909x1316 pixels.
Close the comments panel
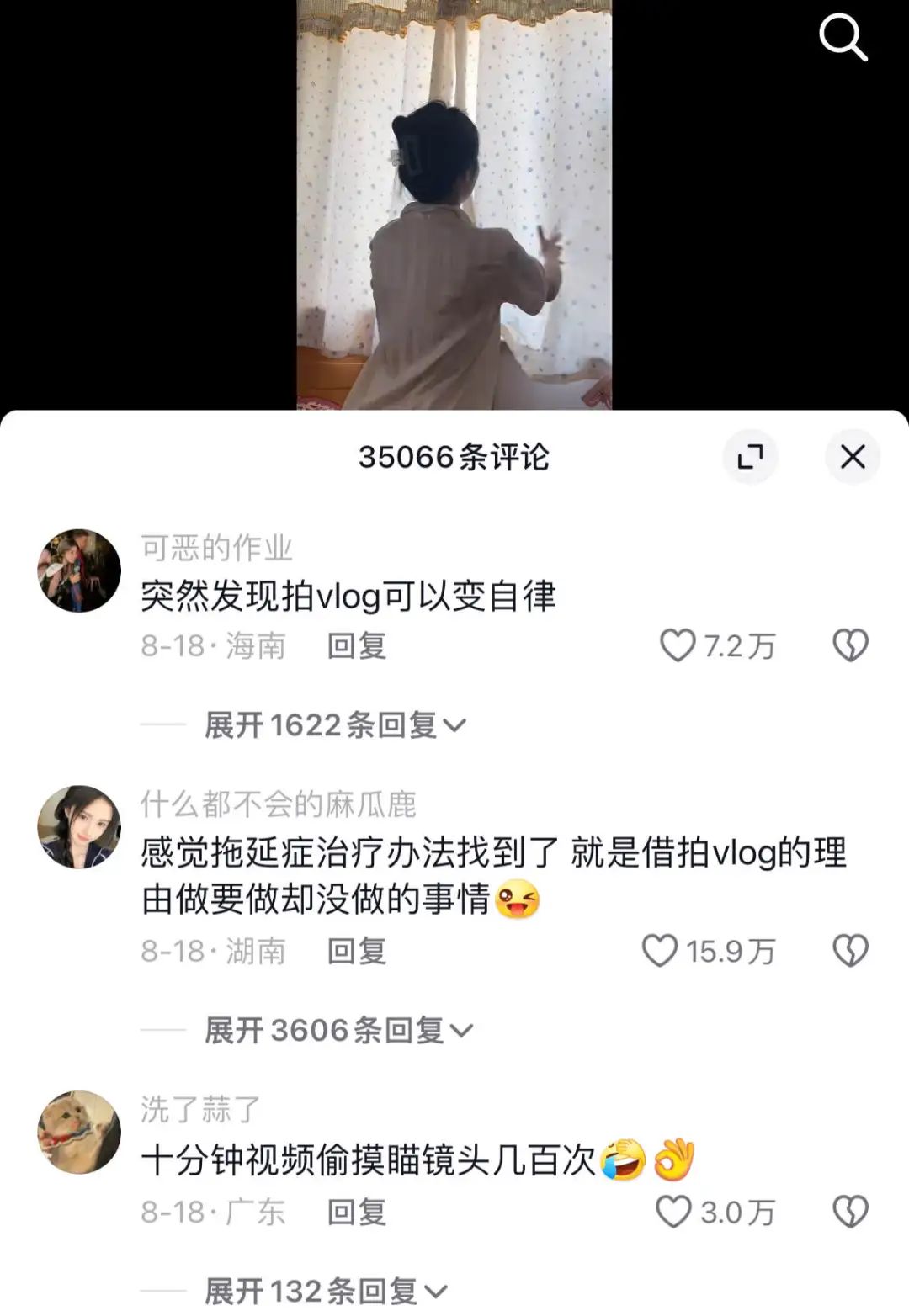(853, 457)
